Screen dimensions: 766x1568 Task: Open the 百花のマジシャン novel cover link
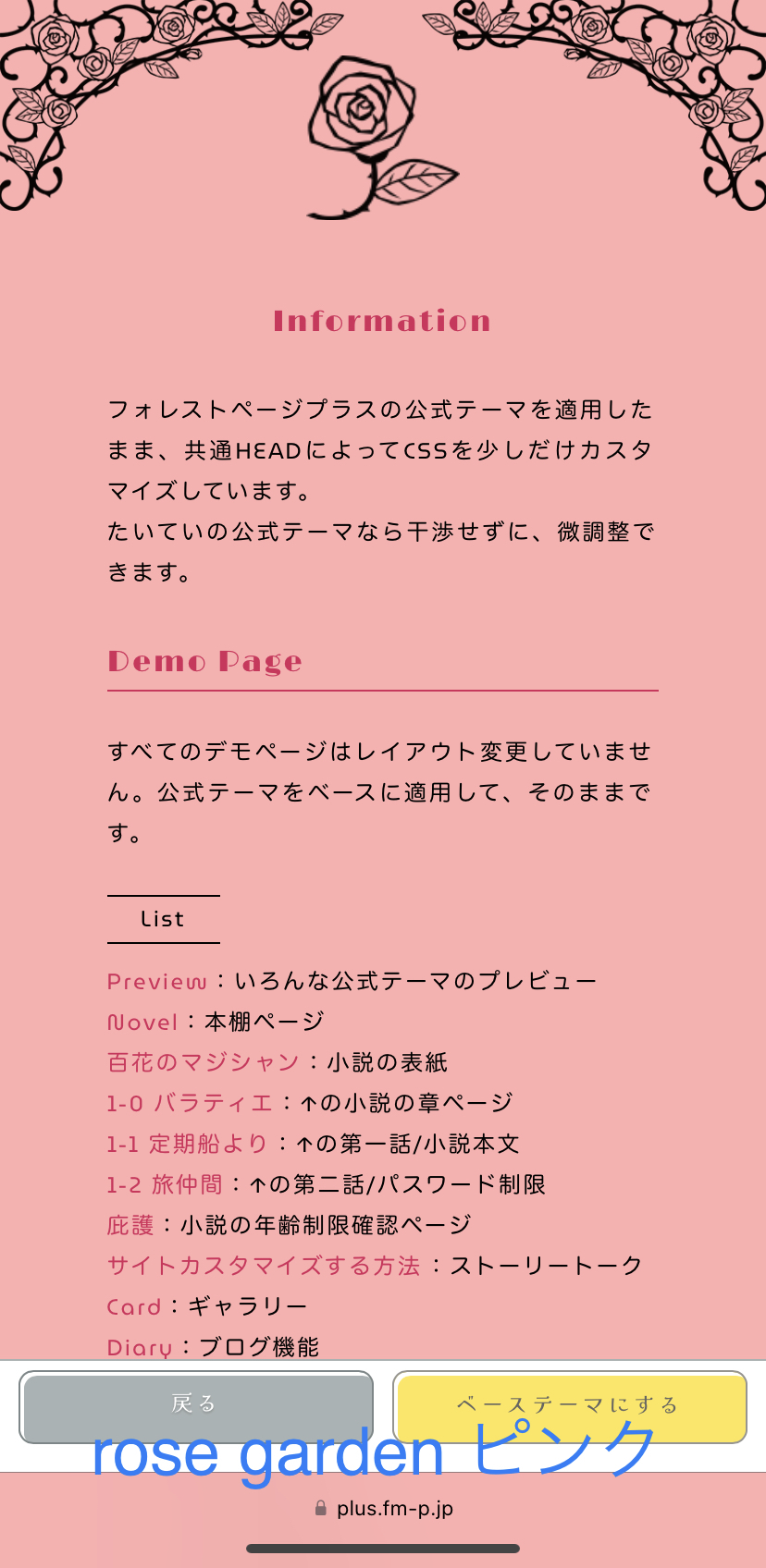203,1062
